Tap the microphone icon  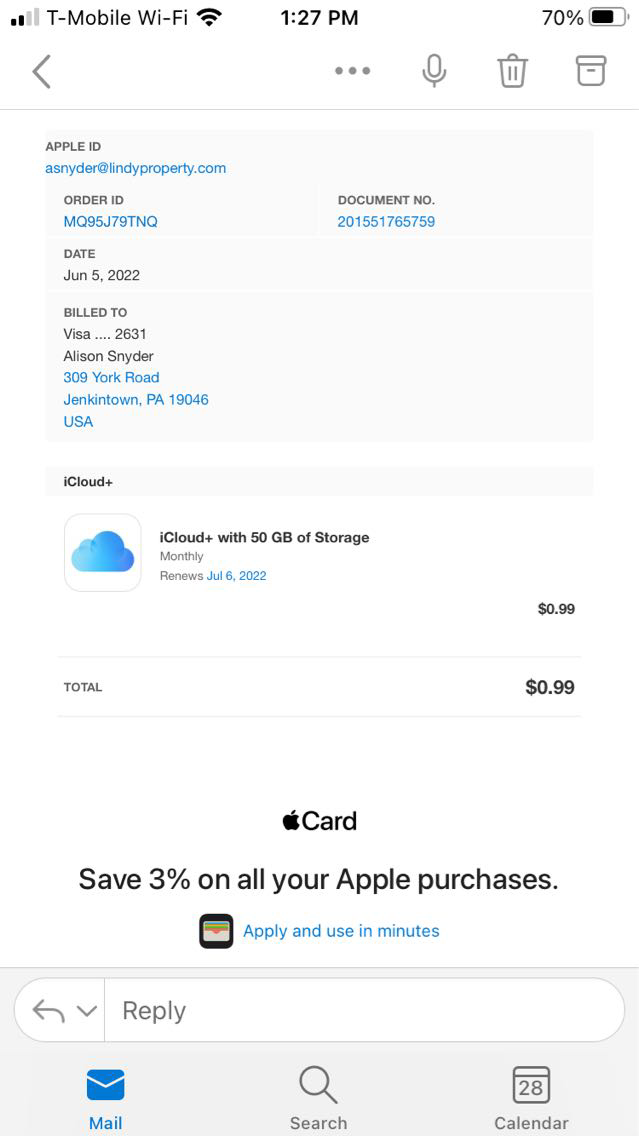click(x=433, y=71)
